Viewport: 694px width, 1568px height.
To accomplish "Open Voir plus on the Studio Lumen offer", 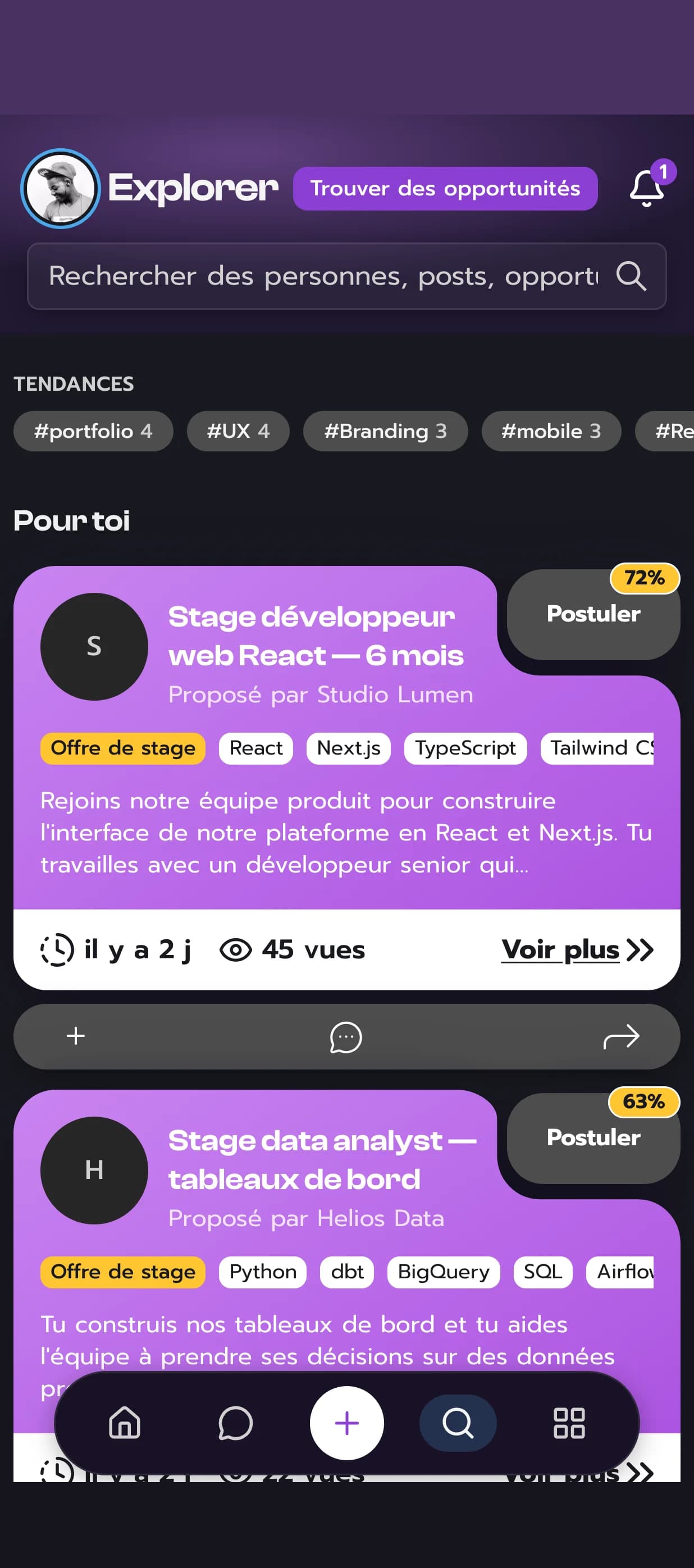I will 577,949.
